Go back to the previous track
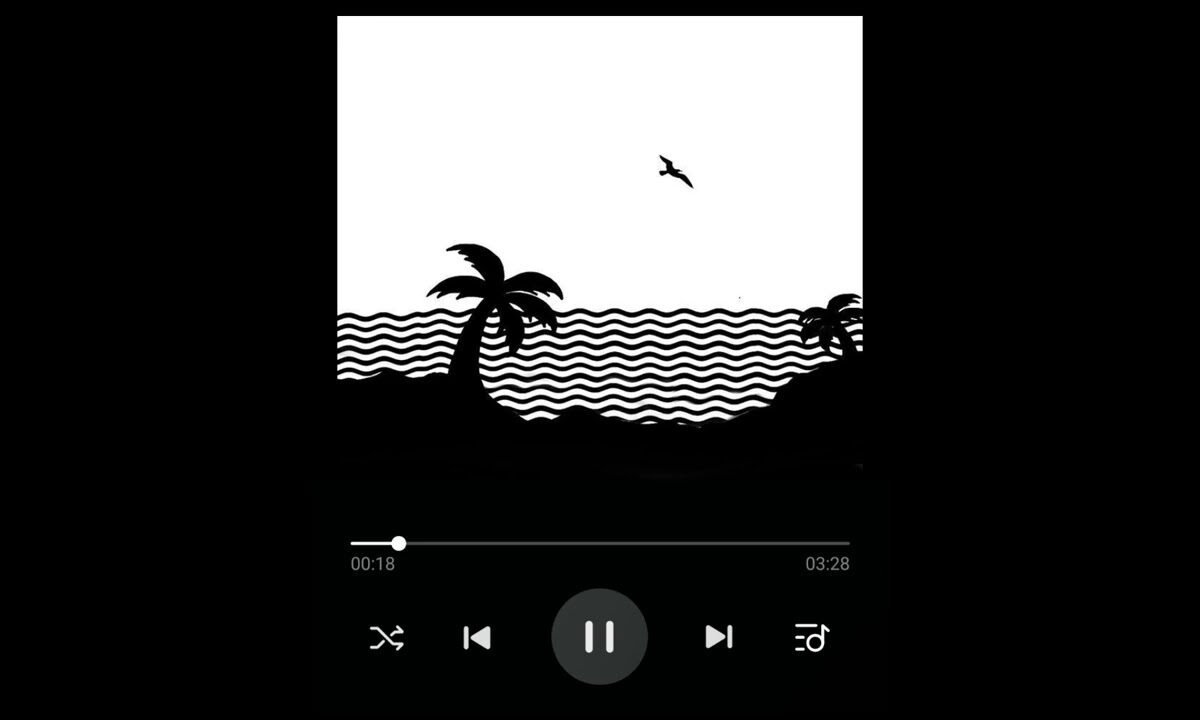The image size is (1200, 720). (477, 637)
